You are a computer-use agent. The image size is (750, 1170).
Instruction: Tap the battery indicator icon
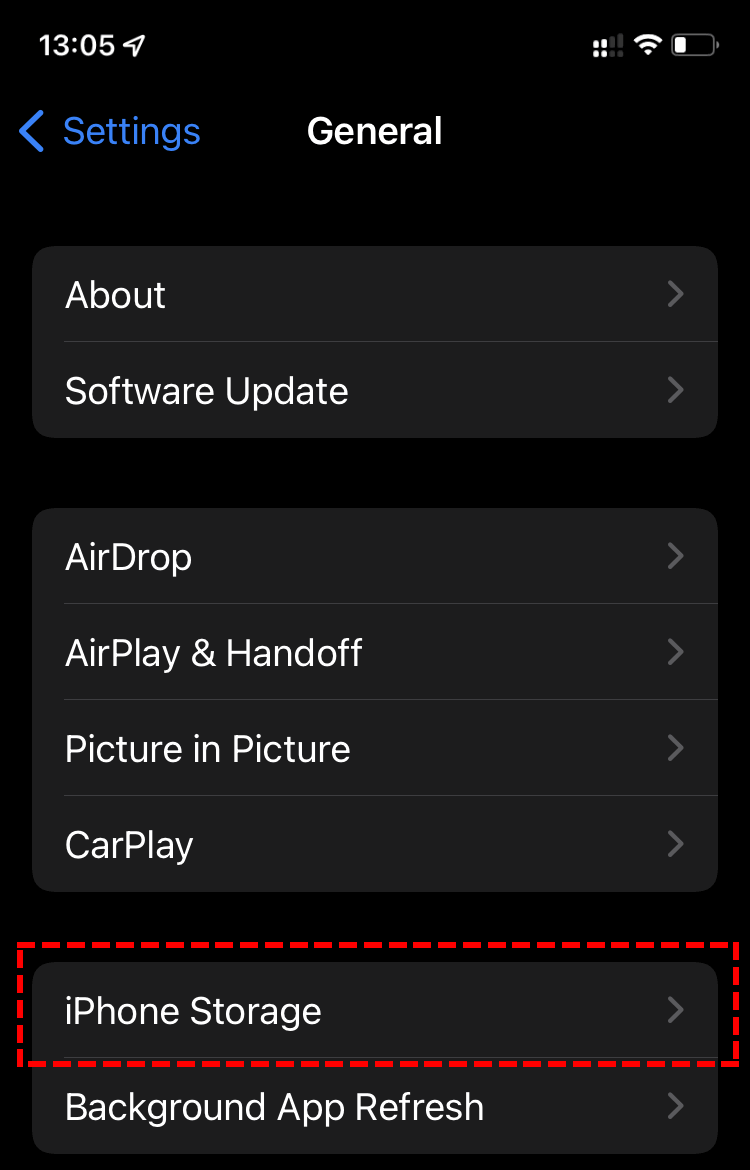(x=693, y=44)
